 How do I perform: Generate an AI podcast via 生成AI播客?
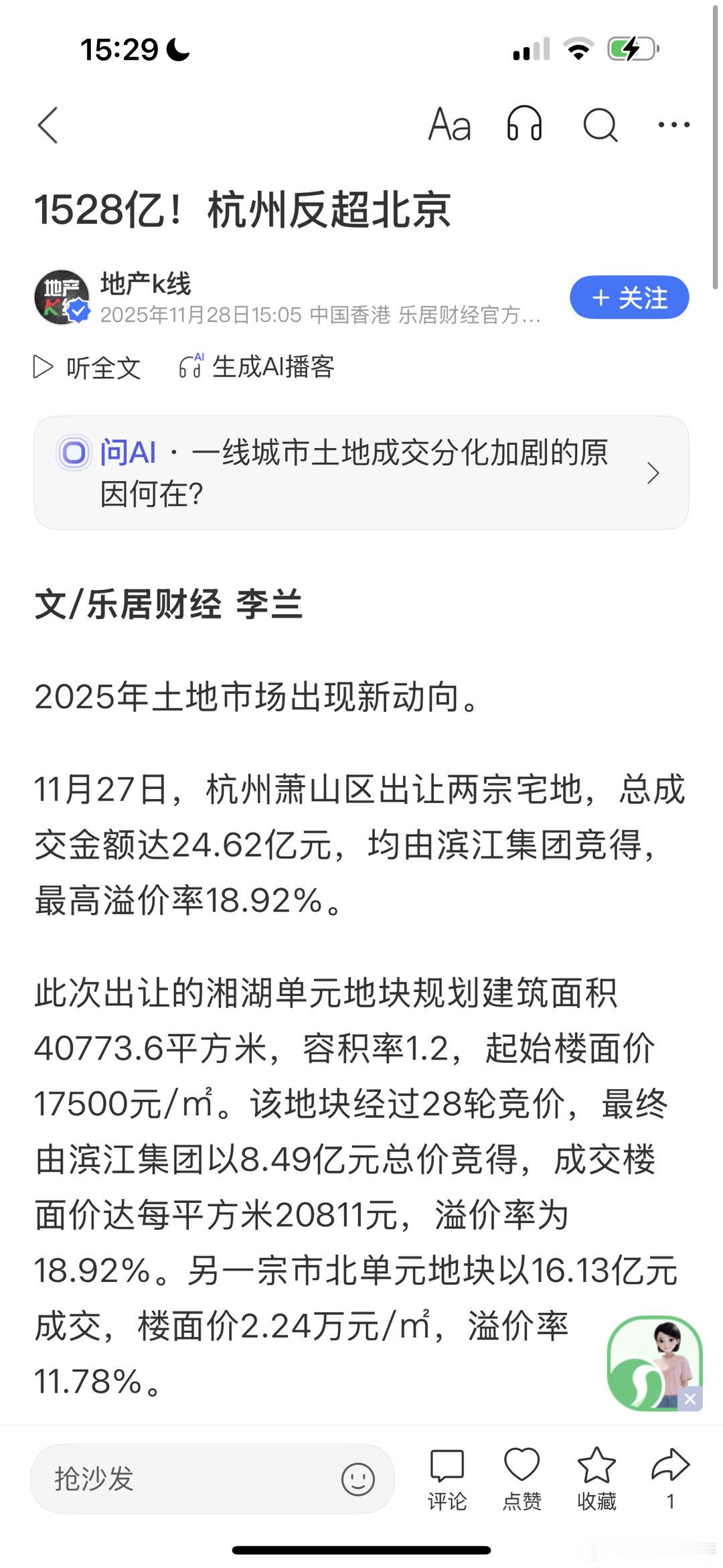(257, 367)
